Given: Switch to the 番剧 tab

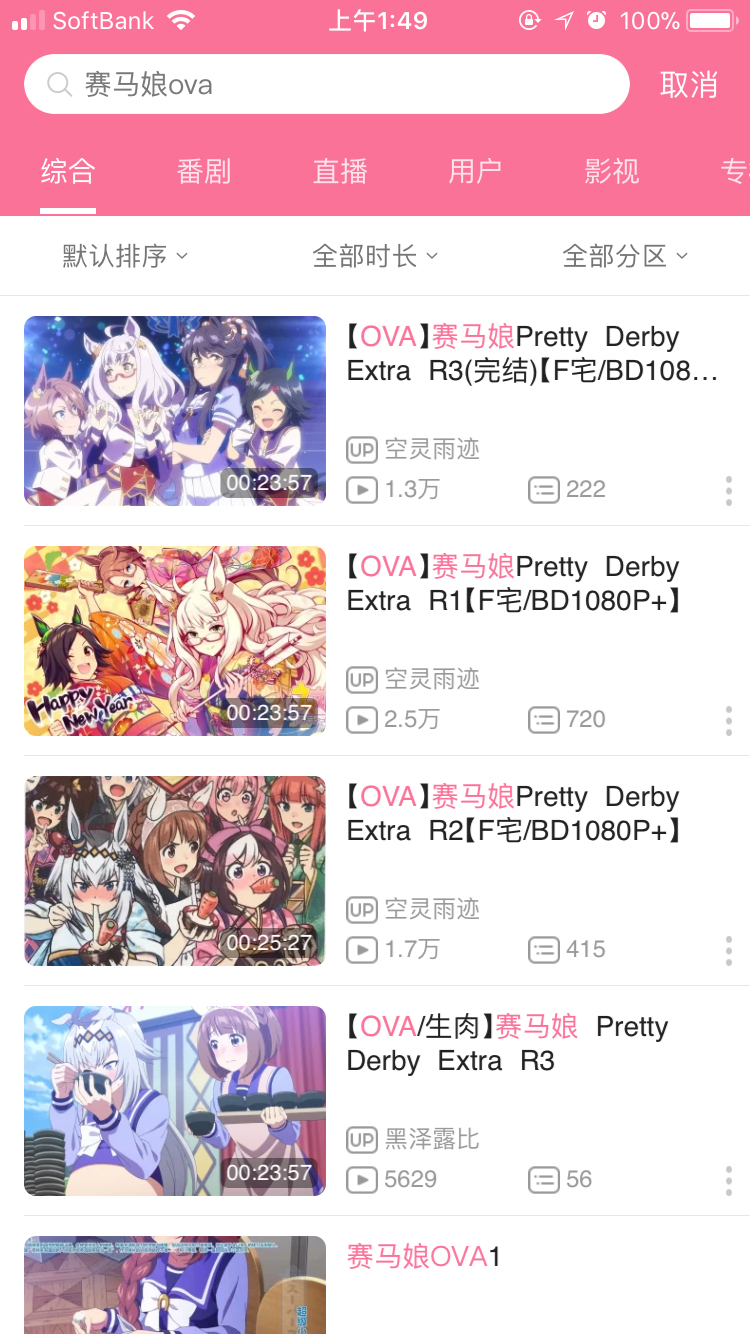Looking at the screenshot, I should click(204, 171).
